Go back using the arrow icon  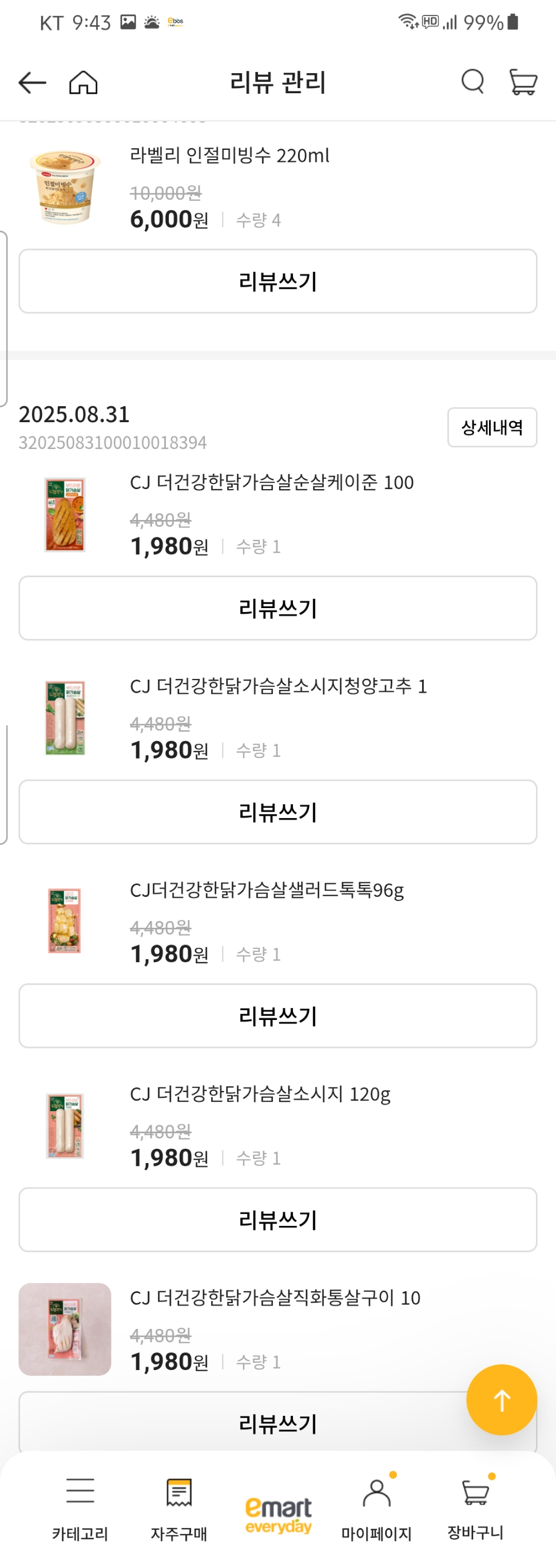(x=31, y=83)
